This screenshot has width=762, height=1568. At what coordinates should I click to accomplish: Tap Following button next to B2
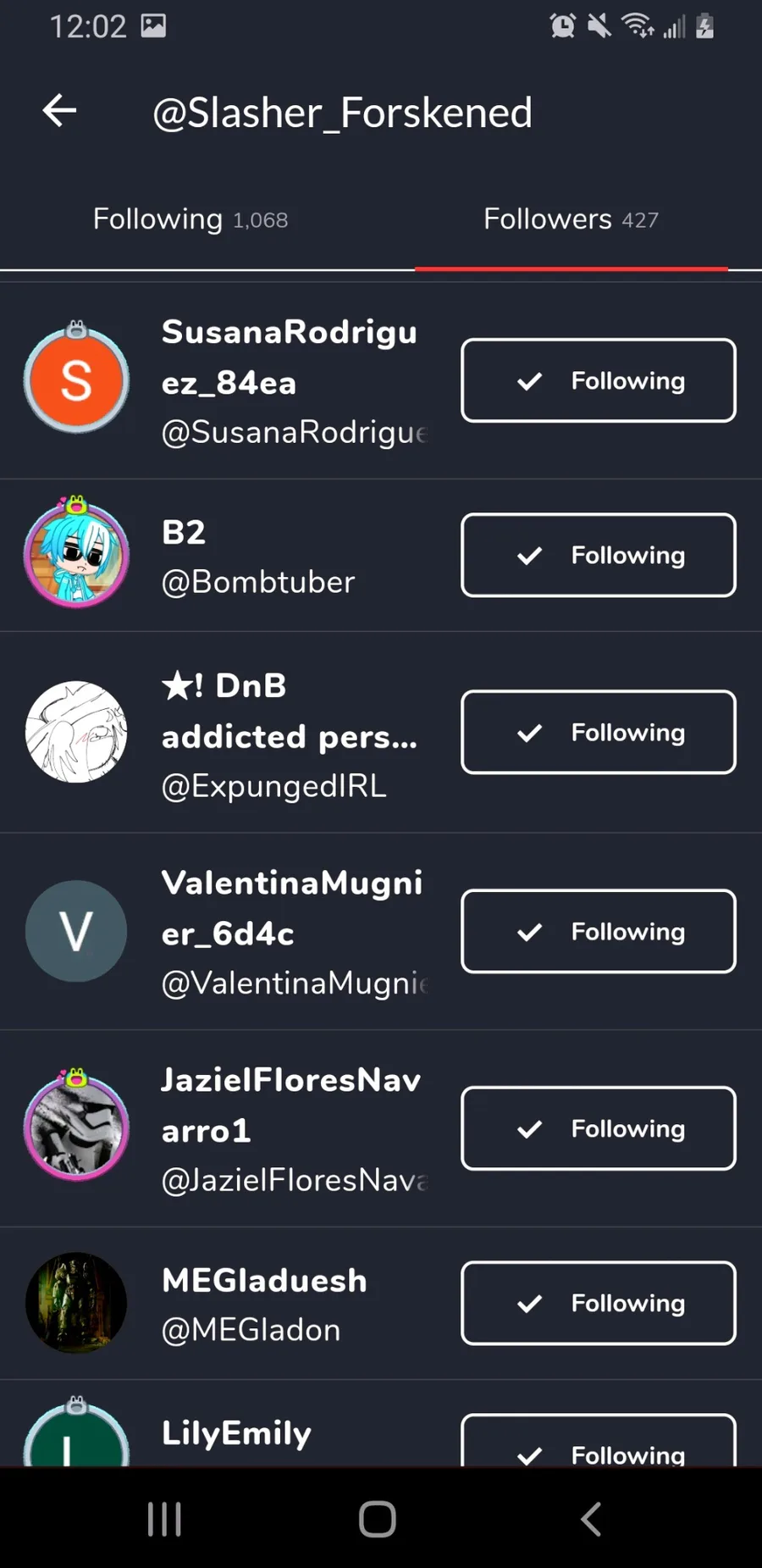598,555
